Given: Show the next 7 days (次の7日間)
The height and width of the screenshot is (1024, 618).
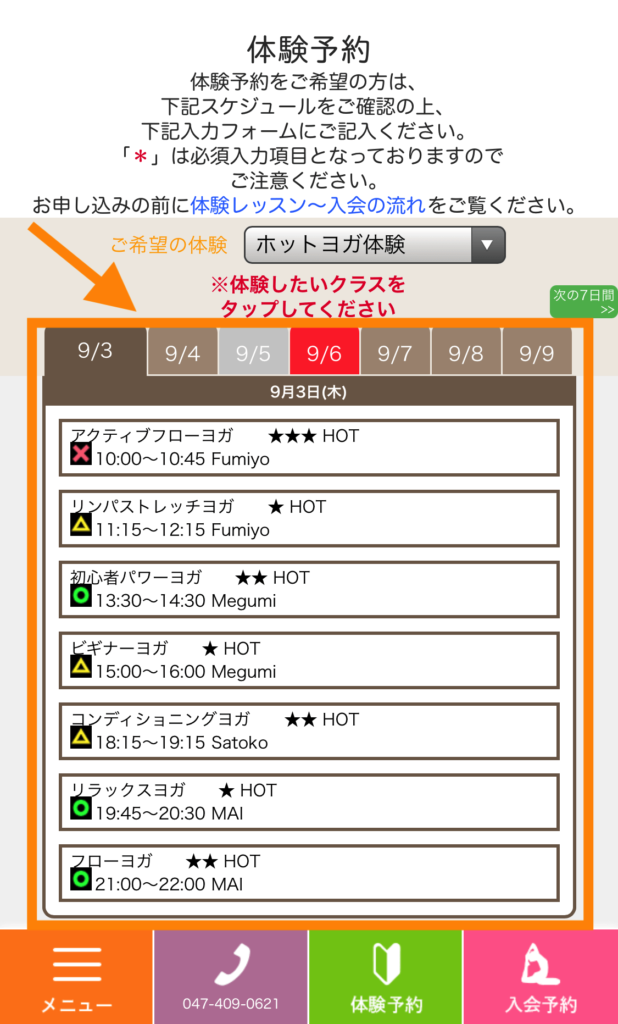Looking at the screenshot, I should point(583,301).
